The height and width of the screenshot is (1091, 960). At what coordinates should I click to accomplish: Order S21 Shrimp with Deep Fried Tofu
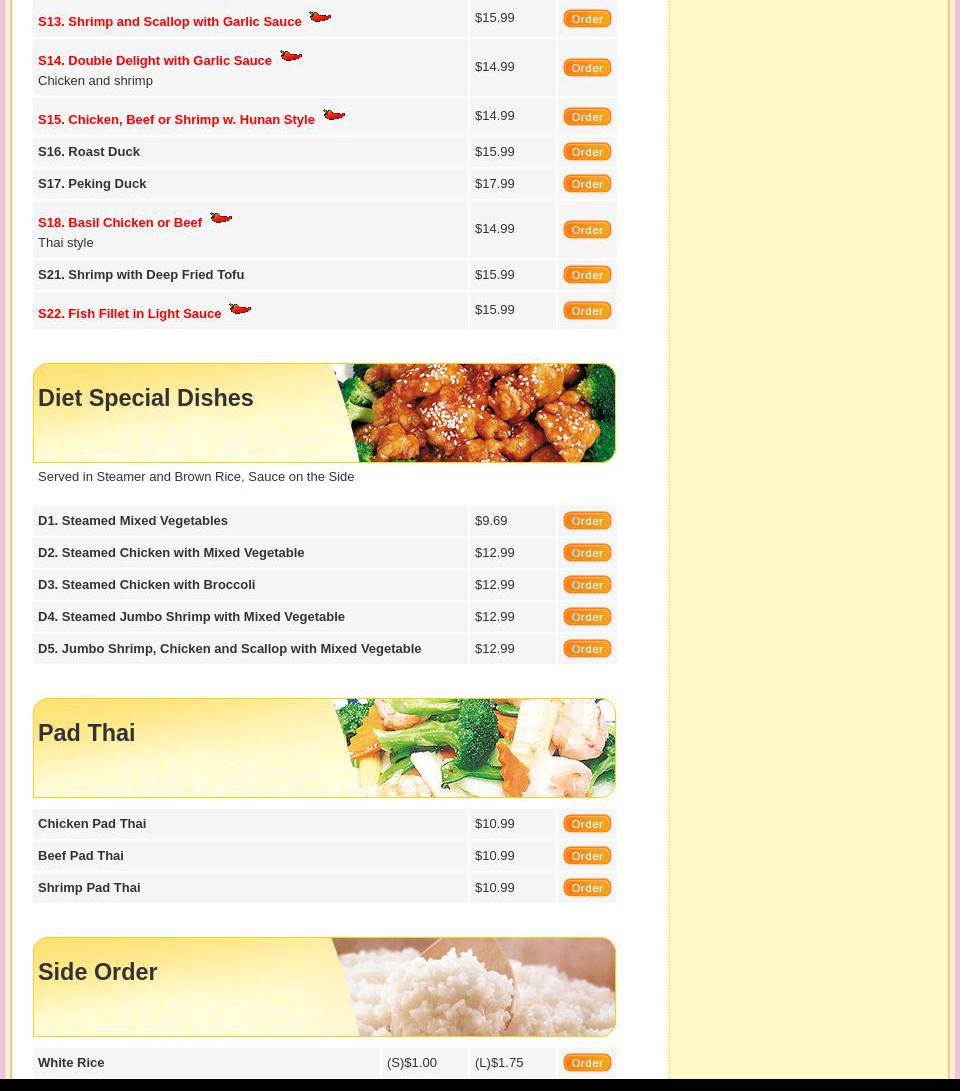(587, 275)
